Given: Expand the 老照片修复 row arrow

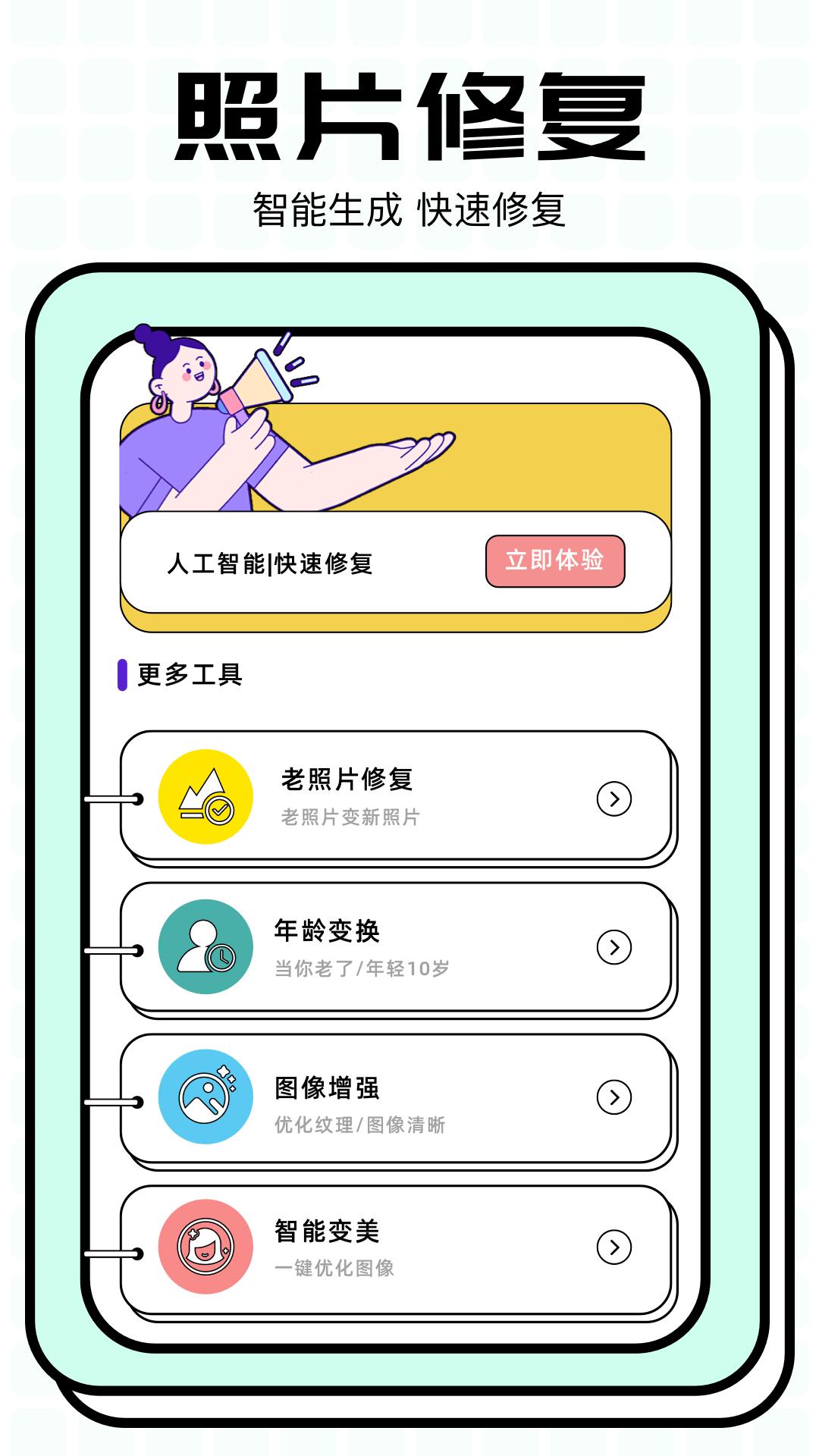Looking at the screenshot, I should click(616, 799).
